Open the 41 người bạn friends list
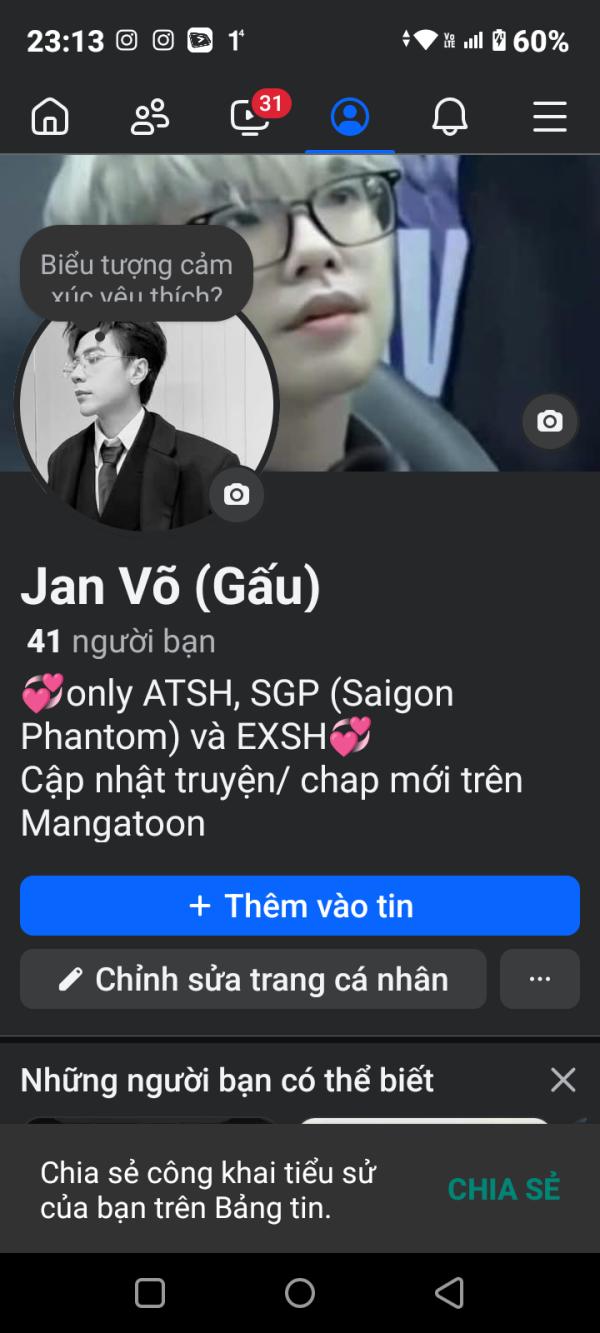Screen dimensions: 600x1333 (x=121, y=641)
